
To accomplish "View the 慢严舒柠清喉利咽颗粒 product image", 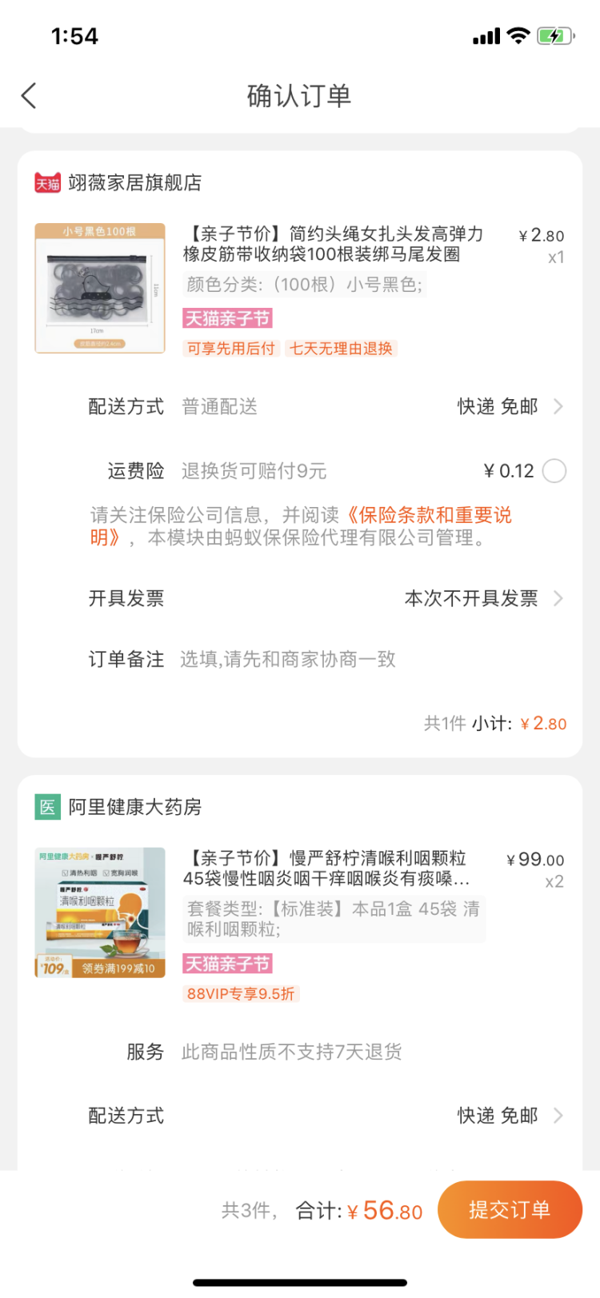I will 100,912.
